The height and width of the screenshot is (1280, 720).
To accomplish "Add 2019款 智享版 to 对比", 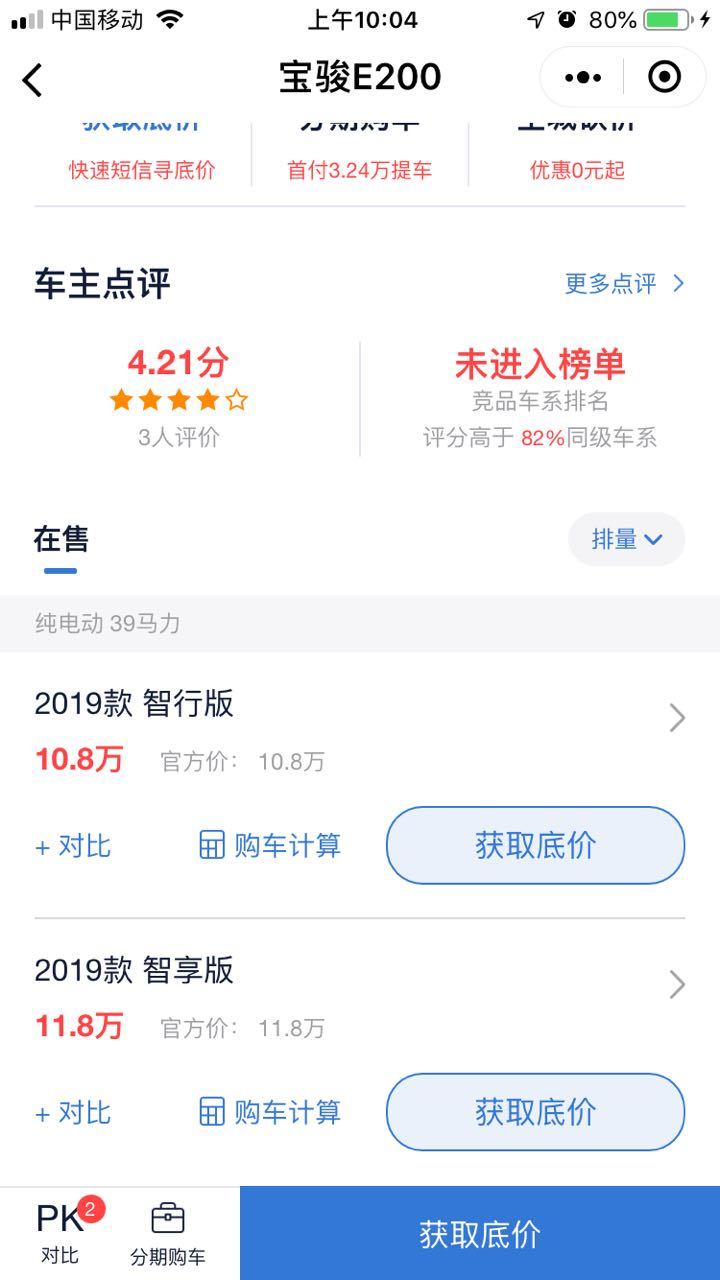I will (73, 1113).
